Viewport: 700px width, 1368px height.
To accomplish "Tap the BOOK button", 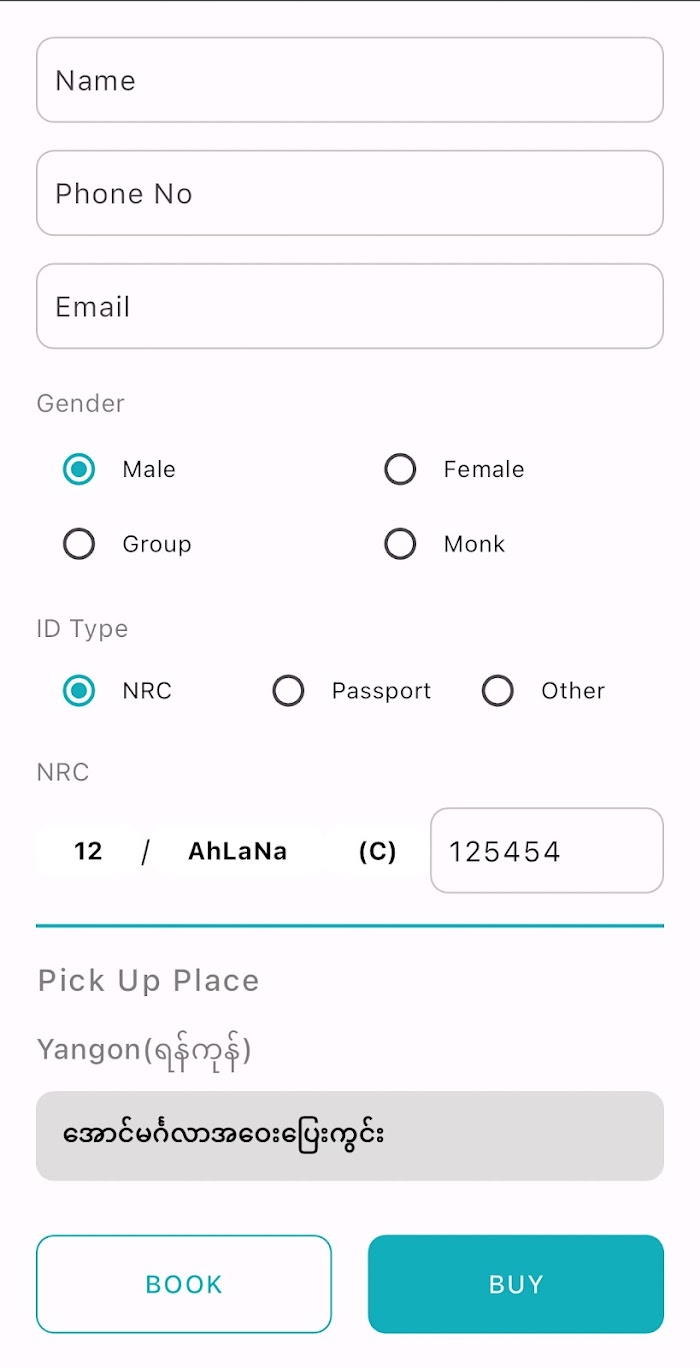I will 184,1284.
